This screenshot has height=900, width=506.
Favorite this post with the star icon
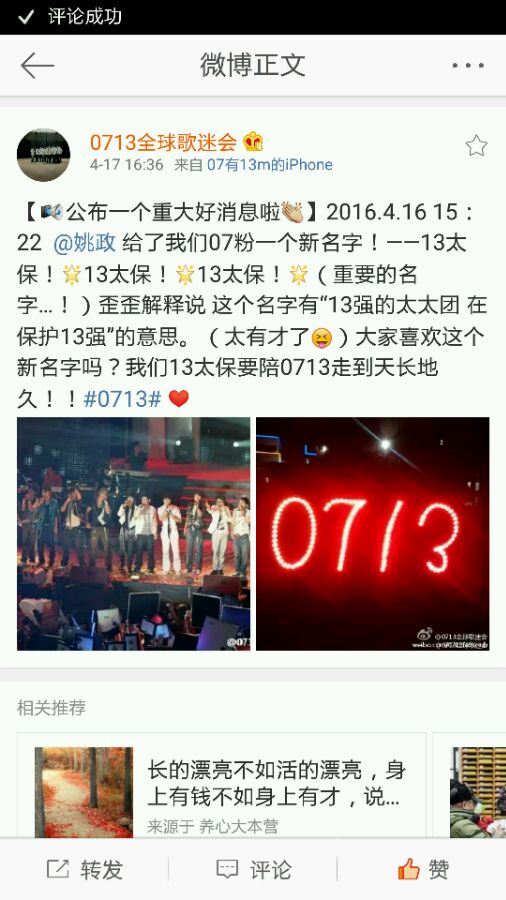click(x=476, y=146)
